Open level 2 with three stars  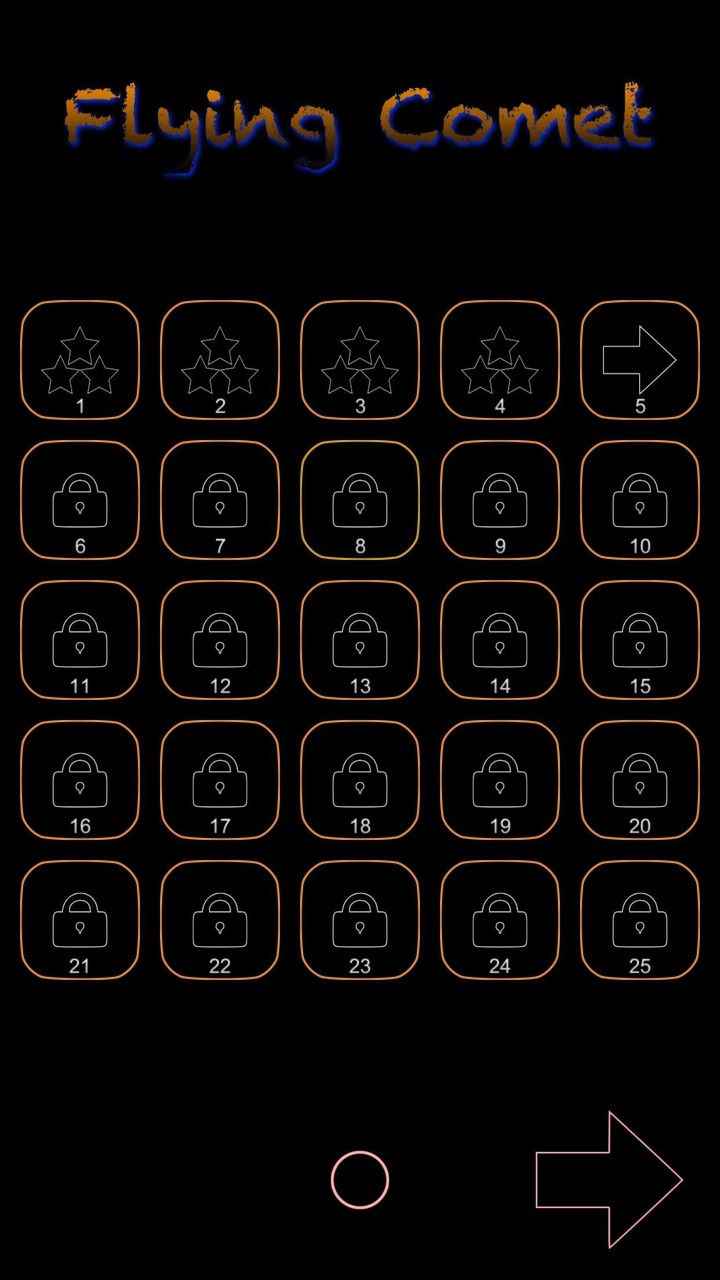(220, 360)
